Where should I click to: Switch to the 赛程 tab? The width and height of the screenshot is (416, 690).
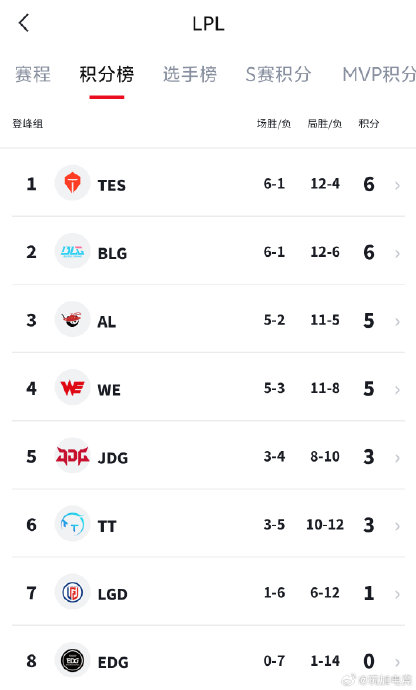(33, 74)
